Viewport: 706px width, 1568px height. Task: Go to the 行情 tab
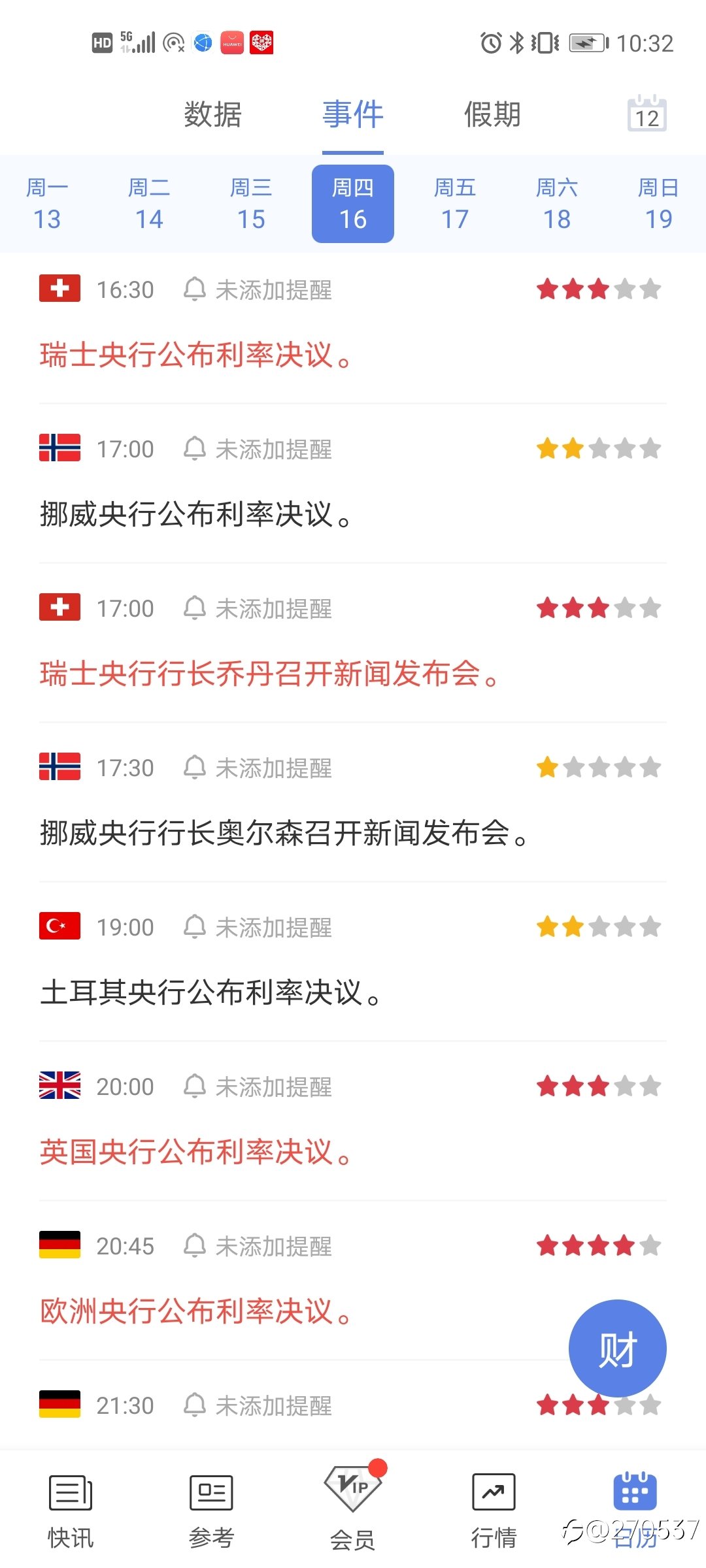(494, 1511)
